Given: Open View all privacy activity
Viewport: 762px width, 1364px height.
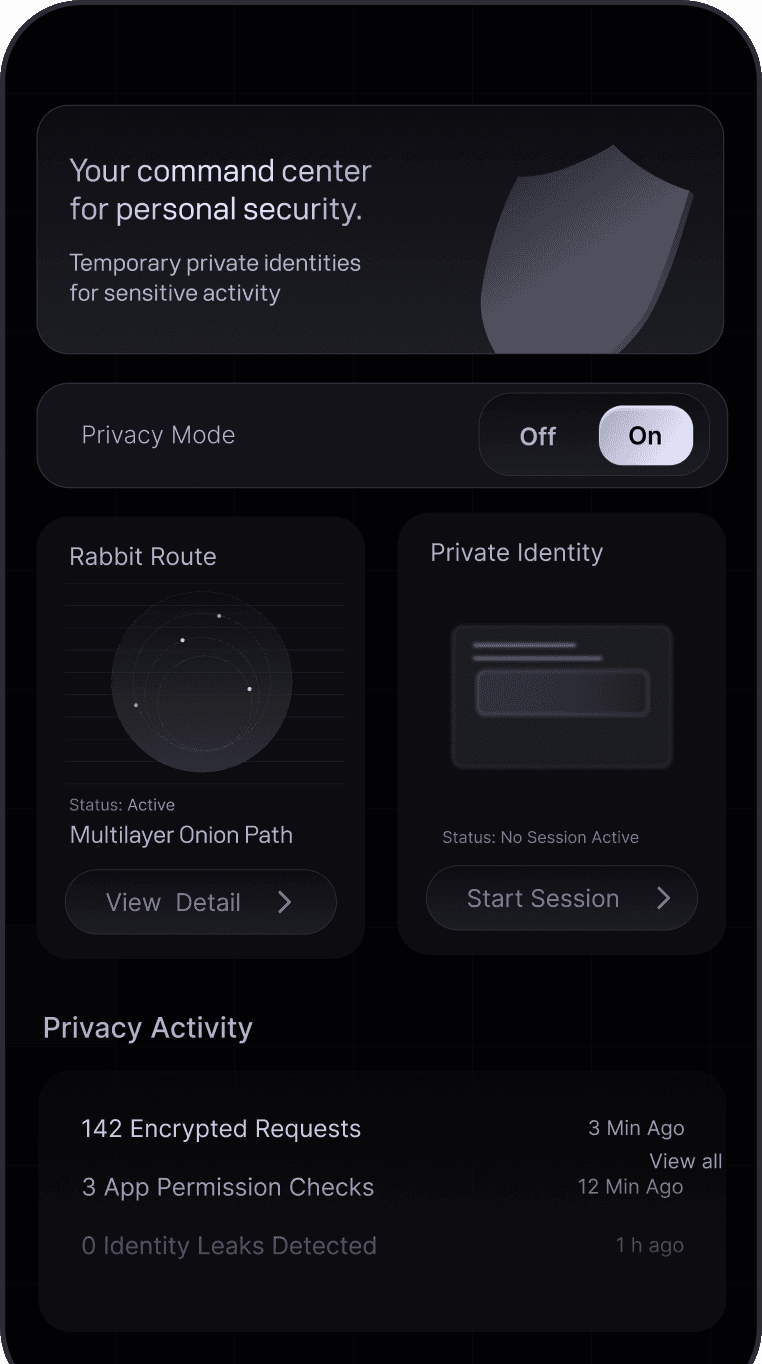Looking at the screenshot, I should tap(685, 1160).
